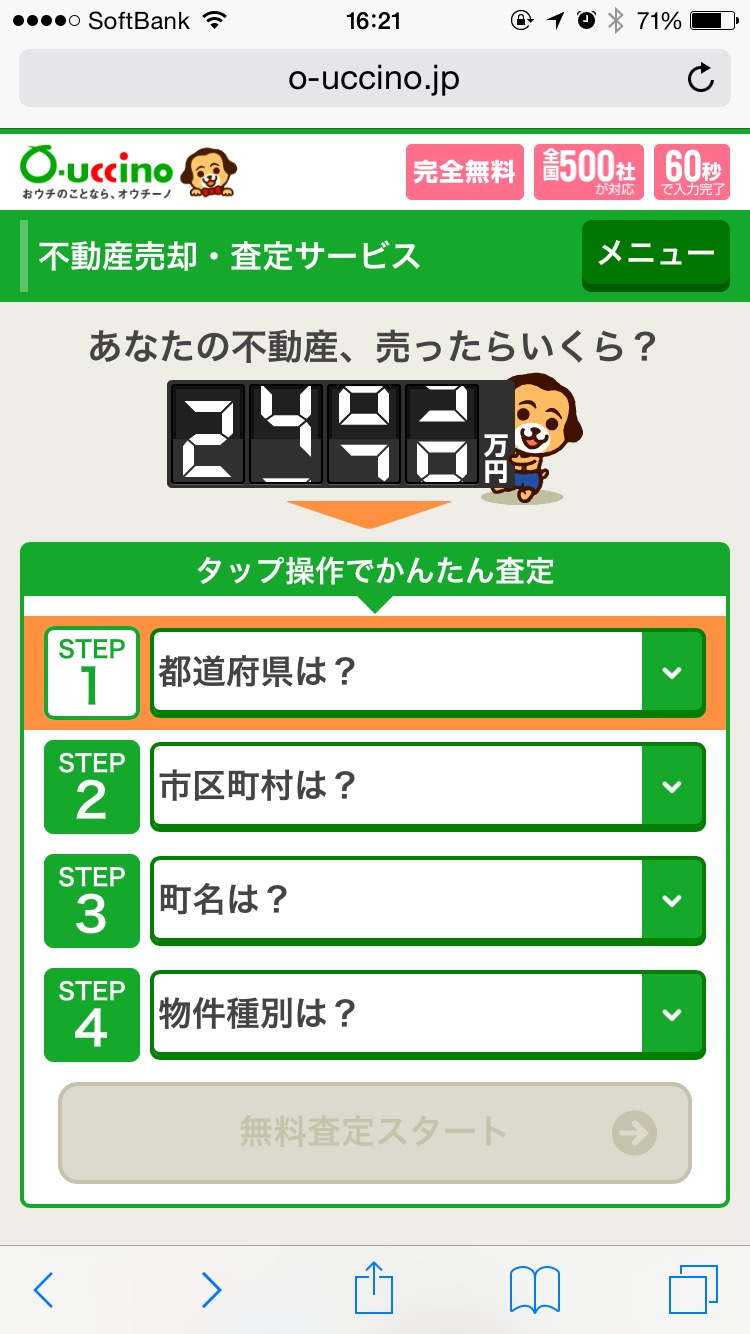Choose town name in 町名は？ dropdown
Viewport: 750px width, 1334px height.
pyautogui.click(x=427, y=901)
